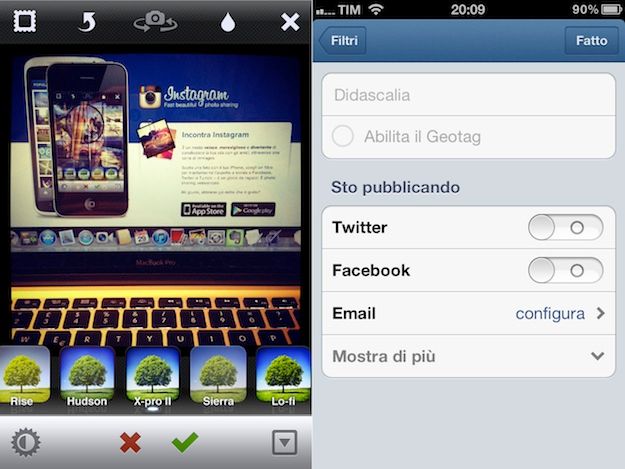
Task: Select the X-pro II filter
Action: point(152,377)
